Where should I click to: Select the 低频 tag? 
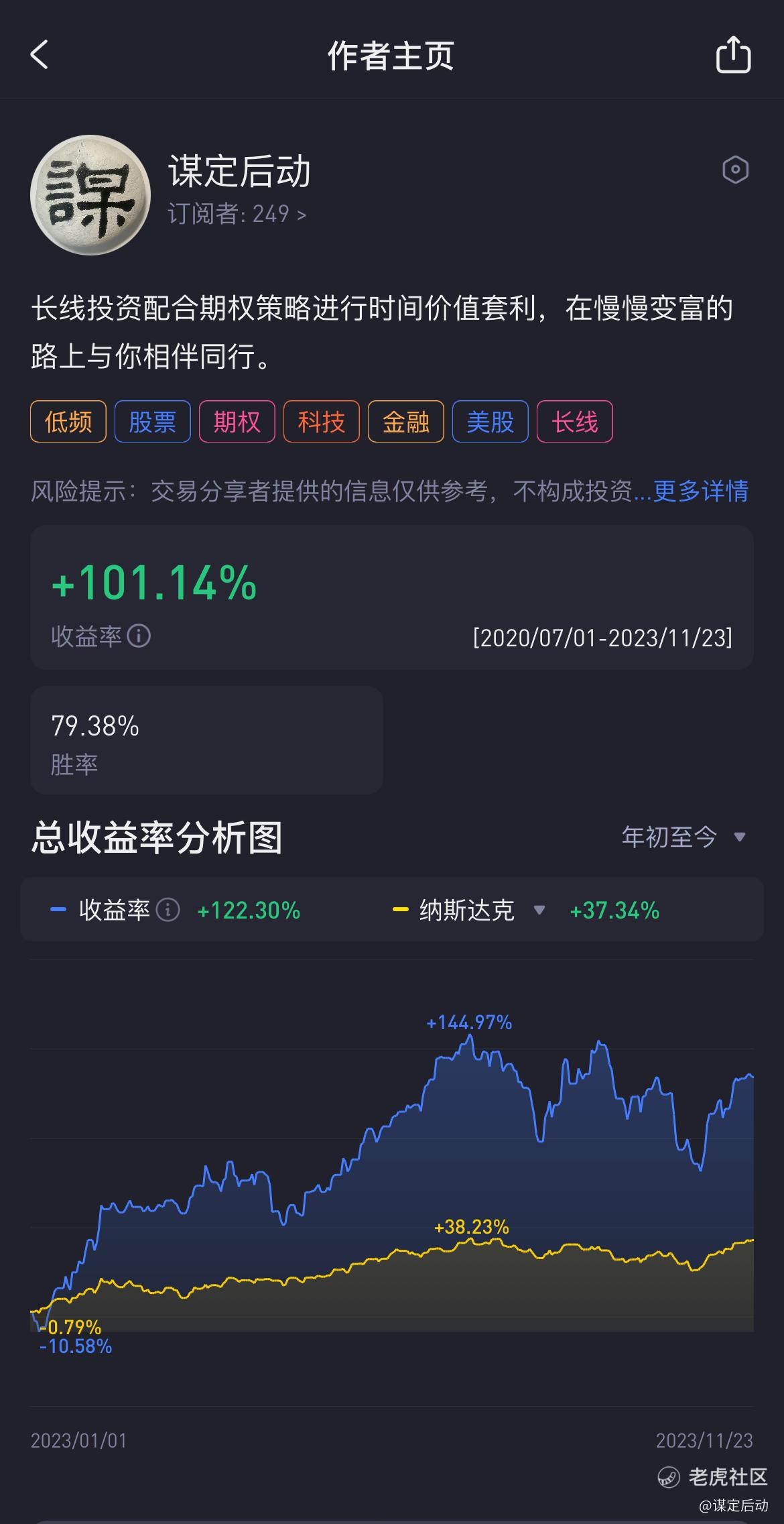(68, 422)
